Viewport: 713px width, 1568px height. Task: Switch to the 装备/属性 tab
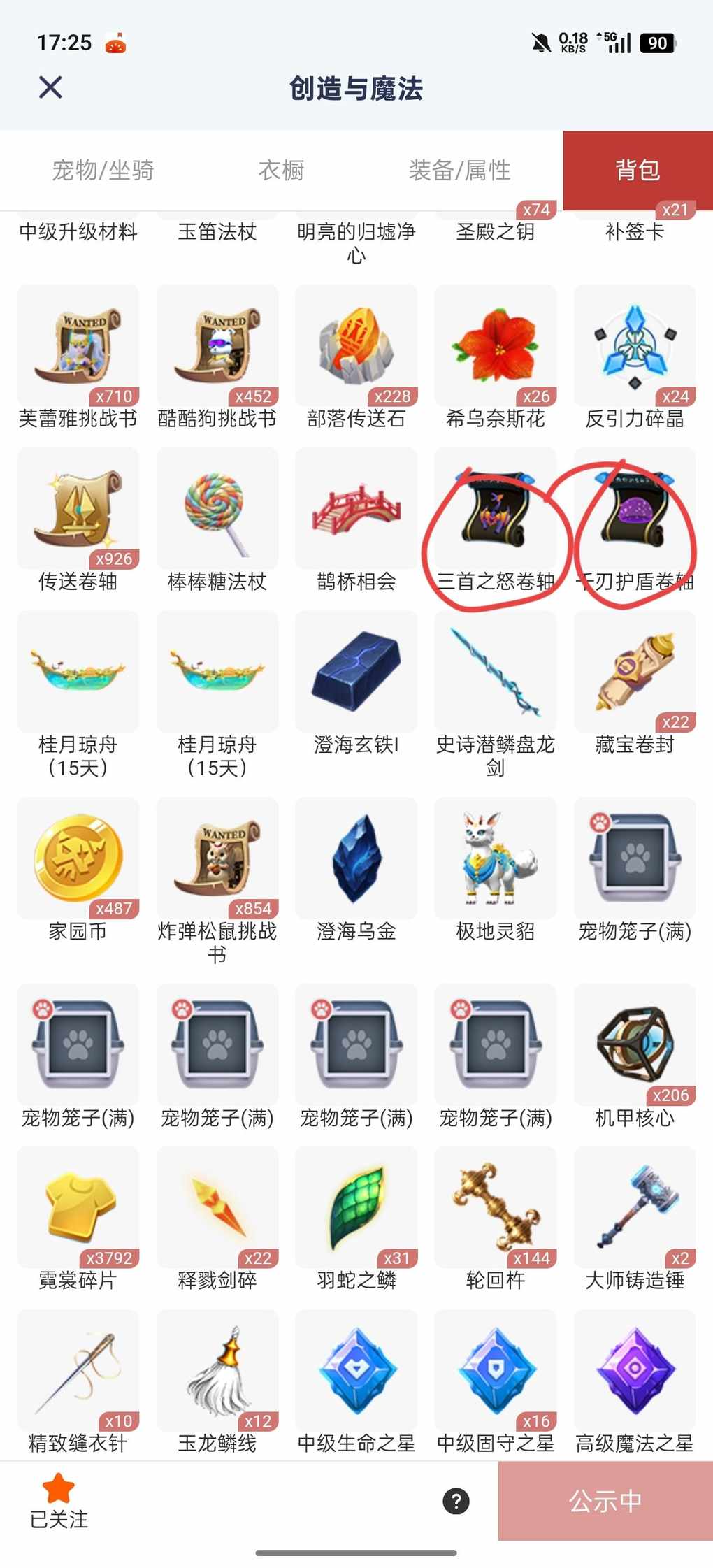pos(459,170)
